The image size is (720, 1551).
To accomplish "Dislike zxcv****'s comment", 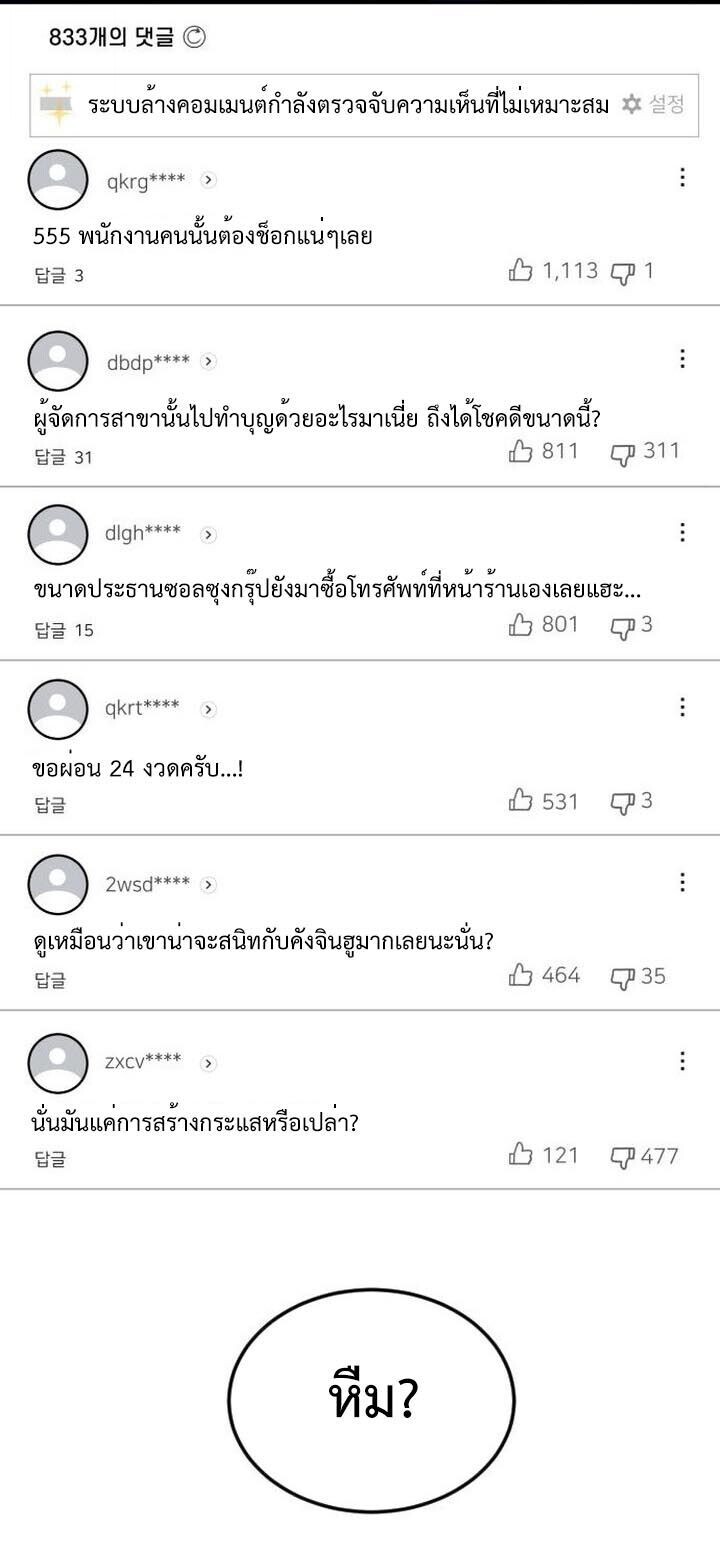I will [620, 1153].
